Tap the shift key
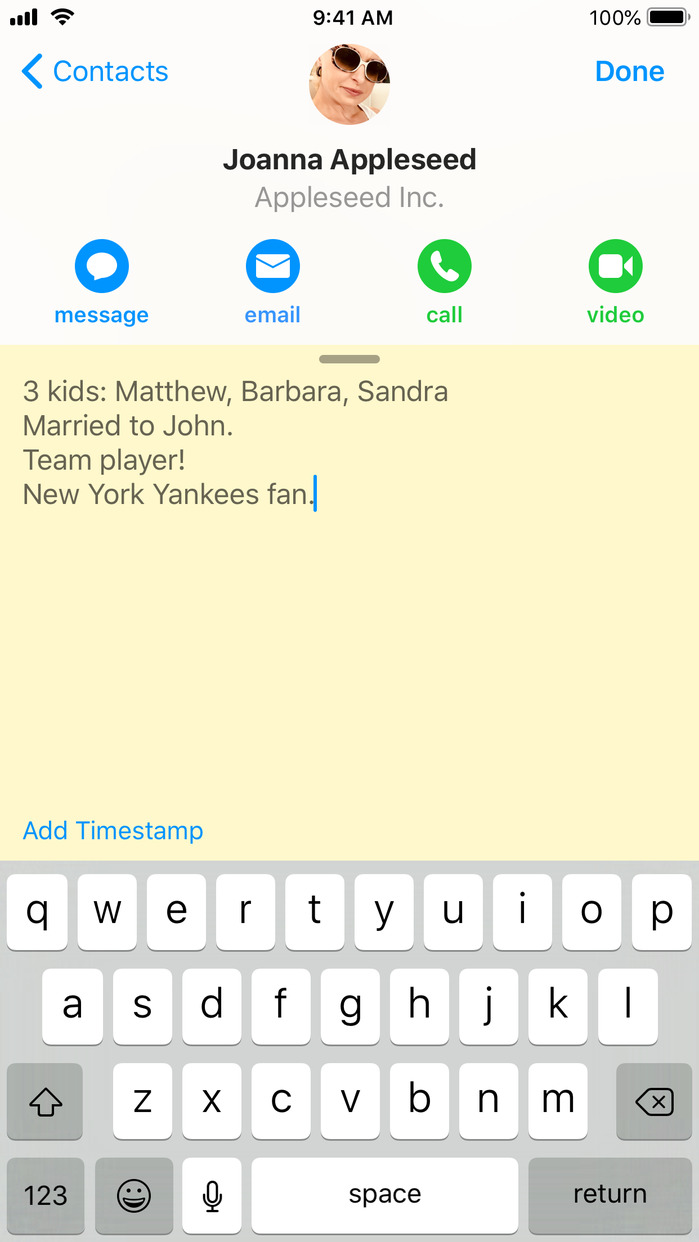Viewport: 699px width, 1242px height. point(45,1102)
